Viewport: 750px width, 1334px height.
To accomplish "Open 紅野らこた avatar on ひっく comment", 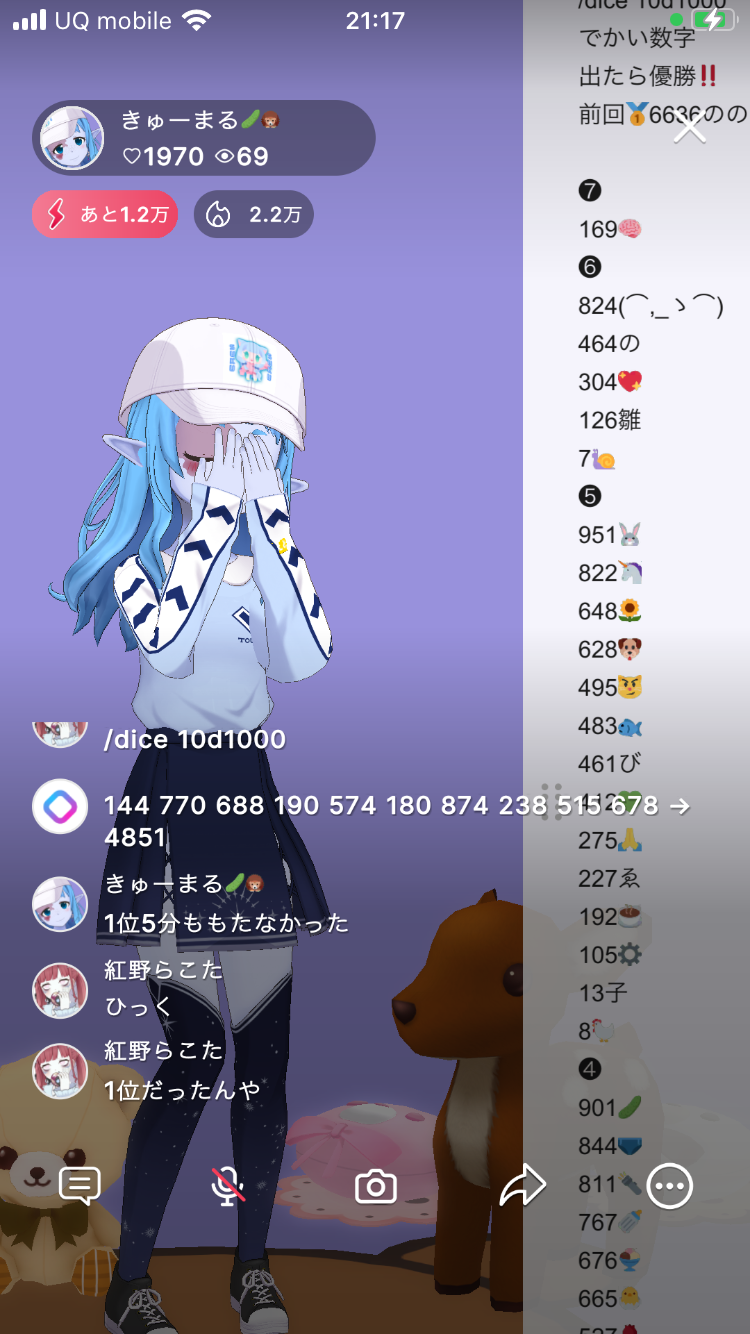I will (60, 990).
